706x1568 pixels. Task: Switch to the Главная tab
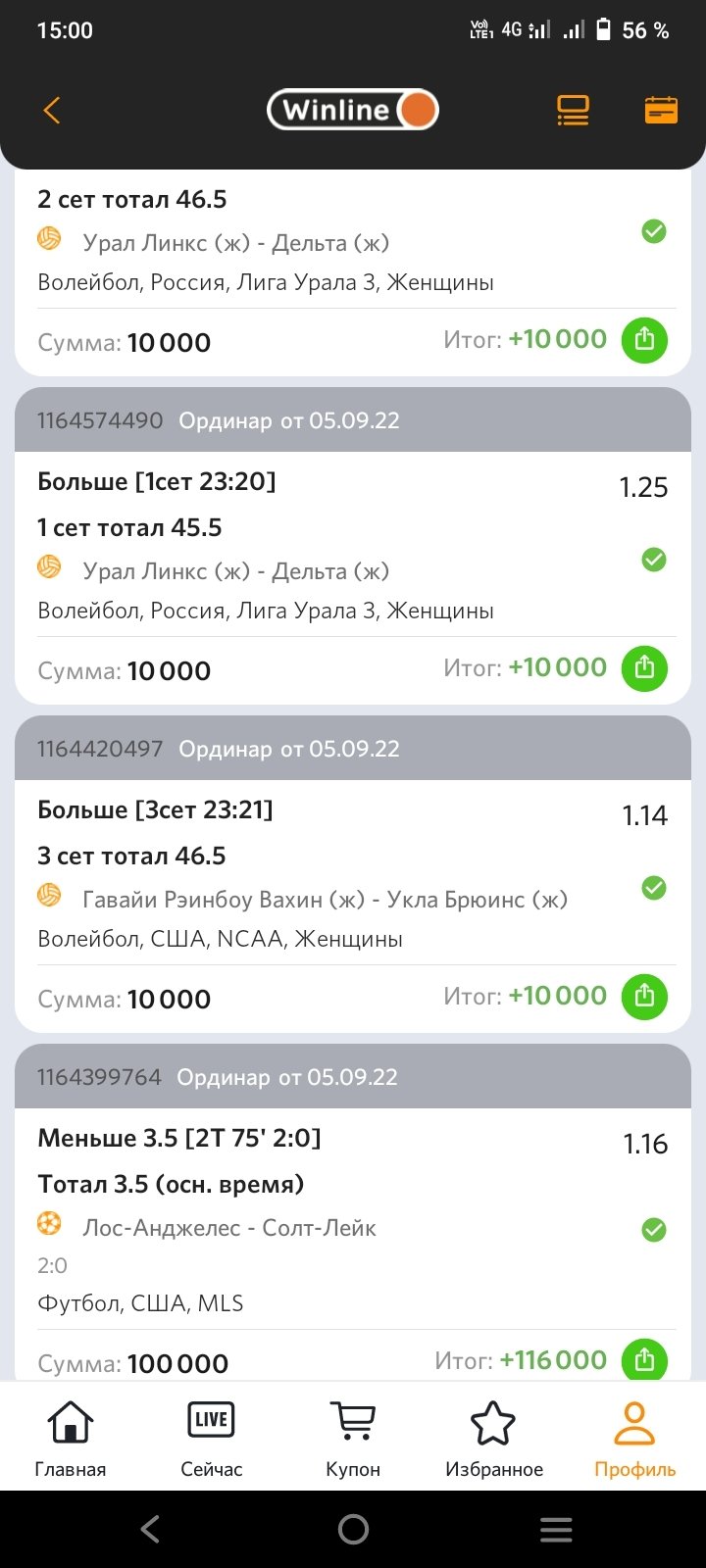(71, 1439)
